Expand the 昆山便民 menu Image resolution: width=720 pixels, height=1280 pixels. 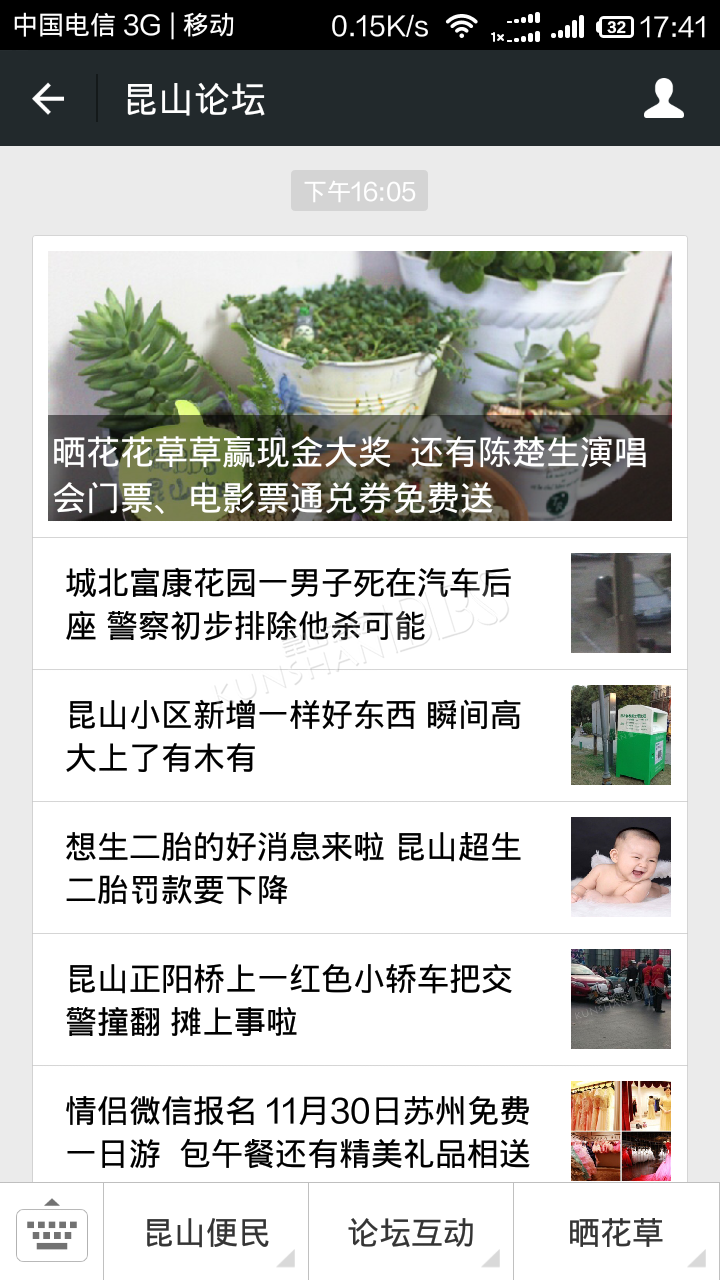206,1232
